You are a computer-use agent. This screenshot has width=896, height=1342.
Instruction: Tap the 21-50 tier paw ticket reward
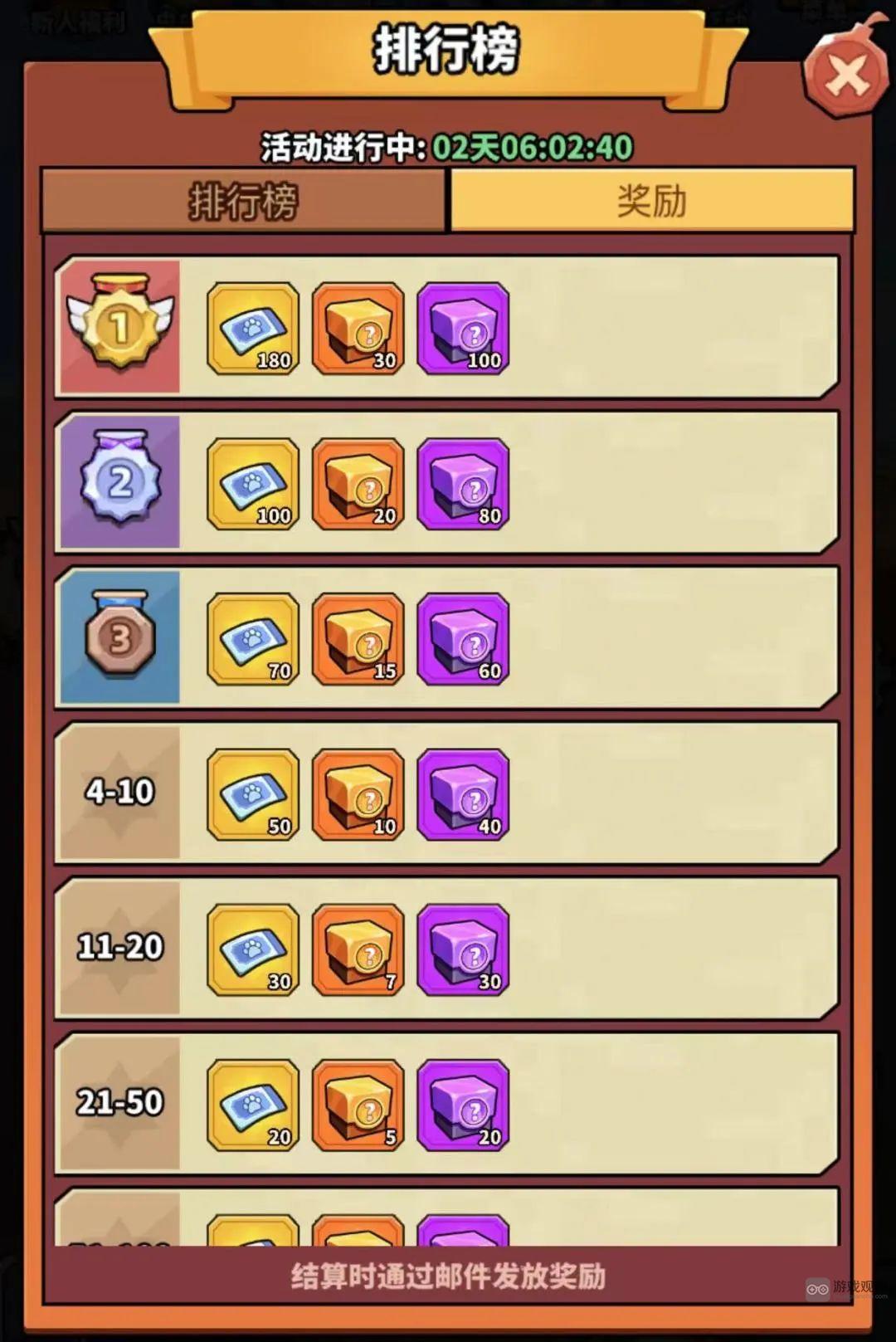coord(253,1105)
